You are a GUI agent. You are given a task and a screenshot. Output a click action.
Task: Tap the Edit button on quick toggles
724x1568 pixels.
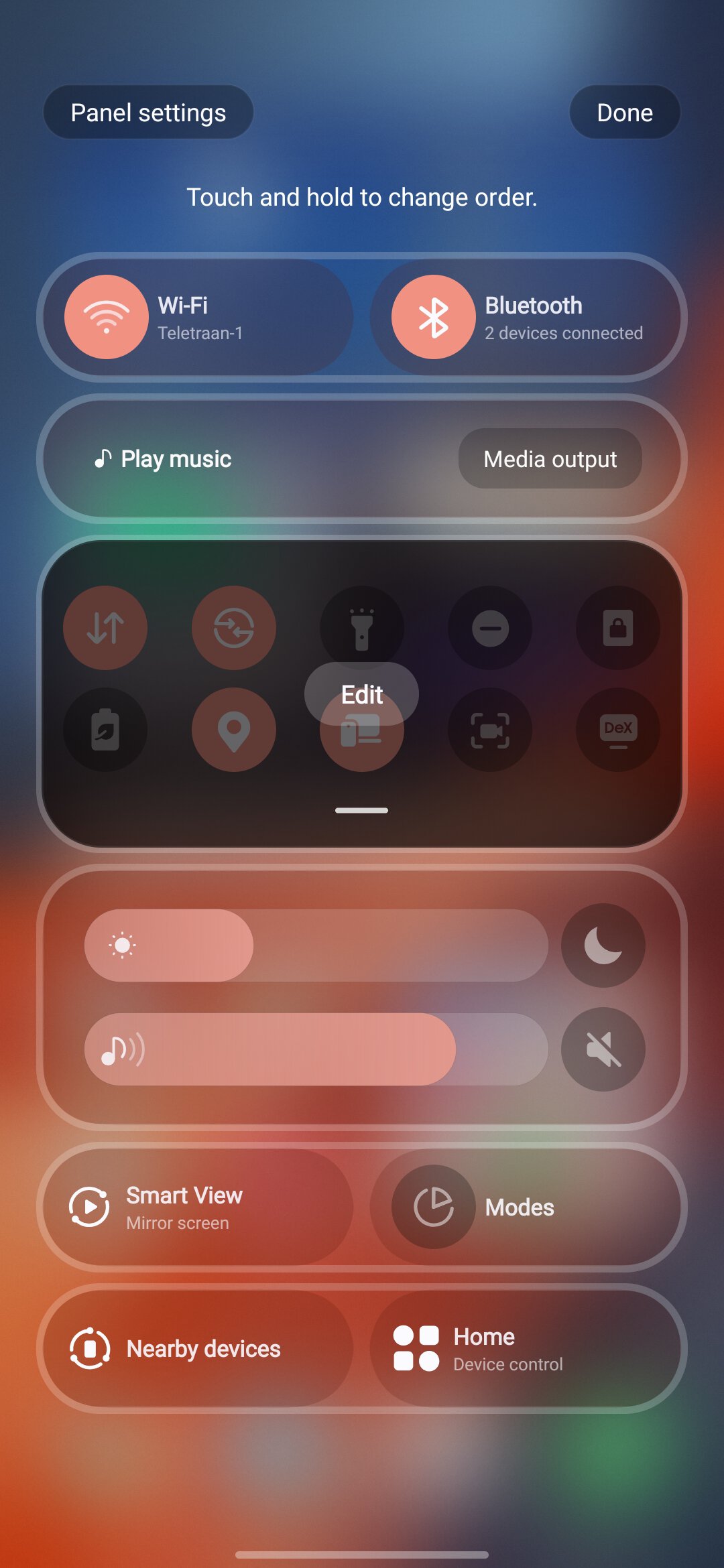pos(361,694)
